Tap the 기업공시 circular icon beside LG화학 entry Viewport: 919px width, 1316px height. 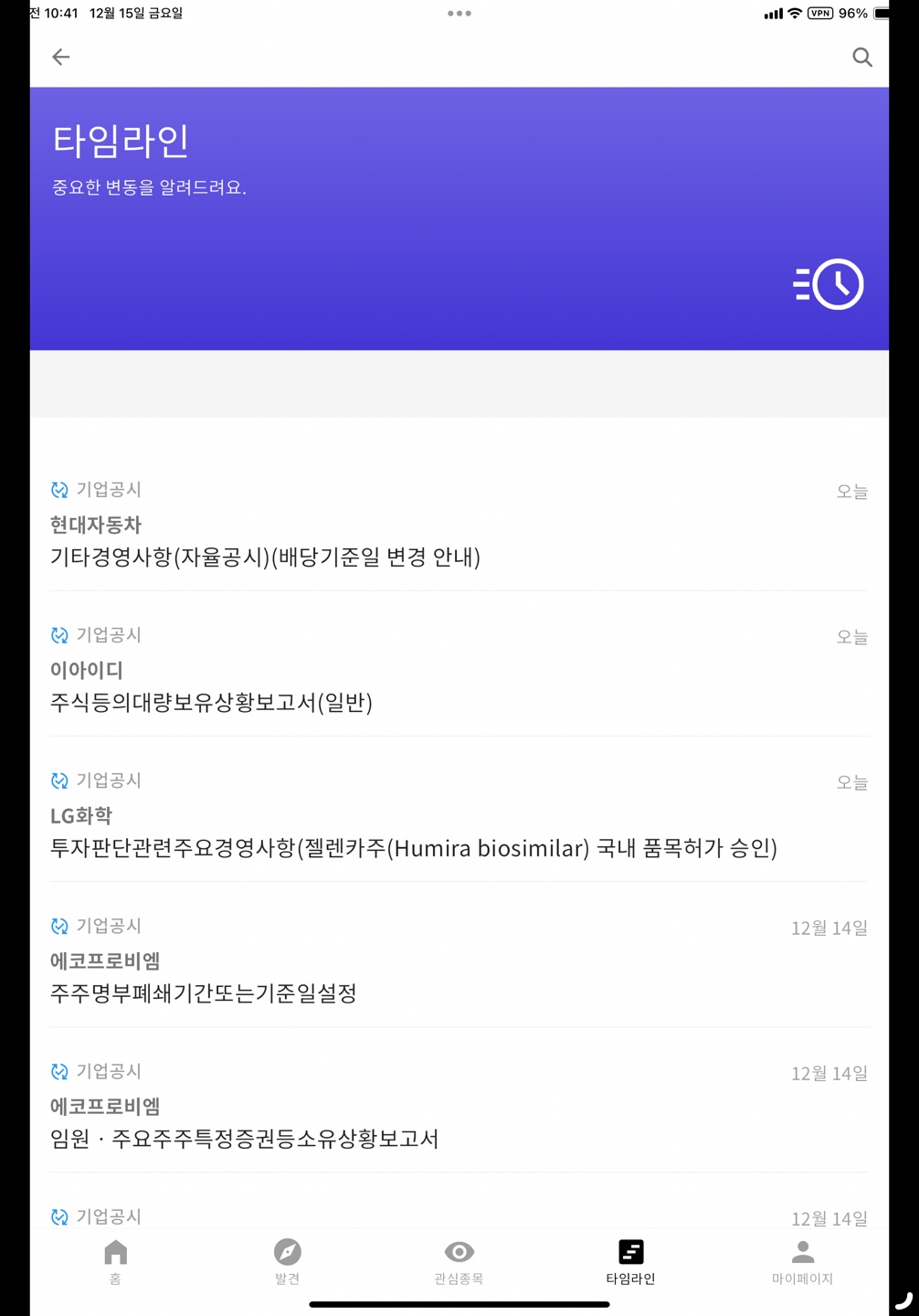pyautogui.click(x=58, y=780)
